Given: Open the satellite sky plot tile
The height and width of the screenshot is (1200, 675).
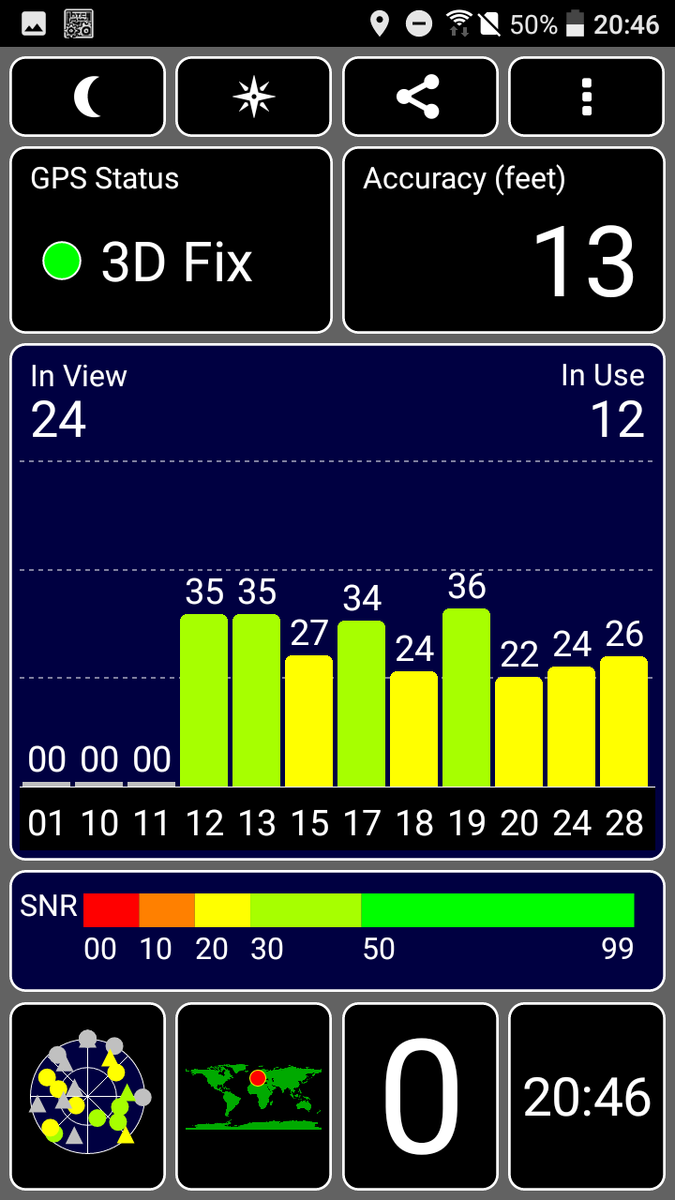Looking at the screenshot, I should click(88, 1096).
